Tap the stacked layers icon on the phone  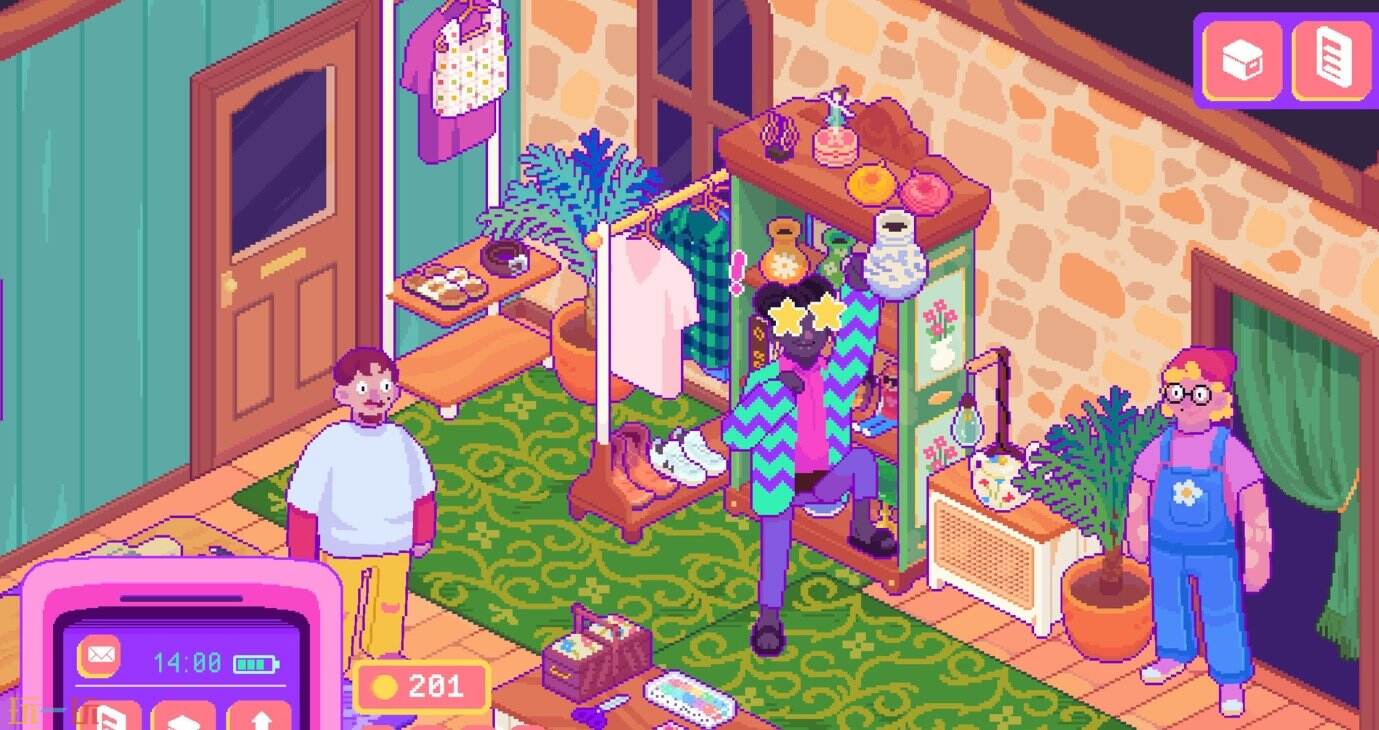pyautogui.click(x=183, y=716)
